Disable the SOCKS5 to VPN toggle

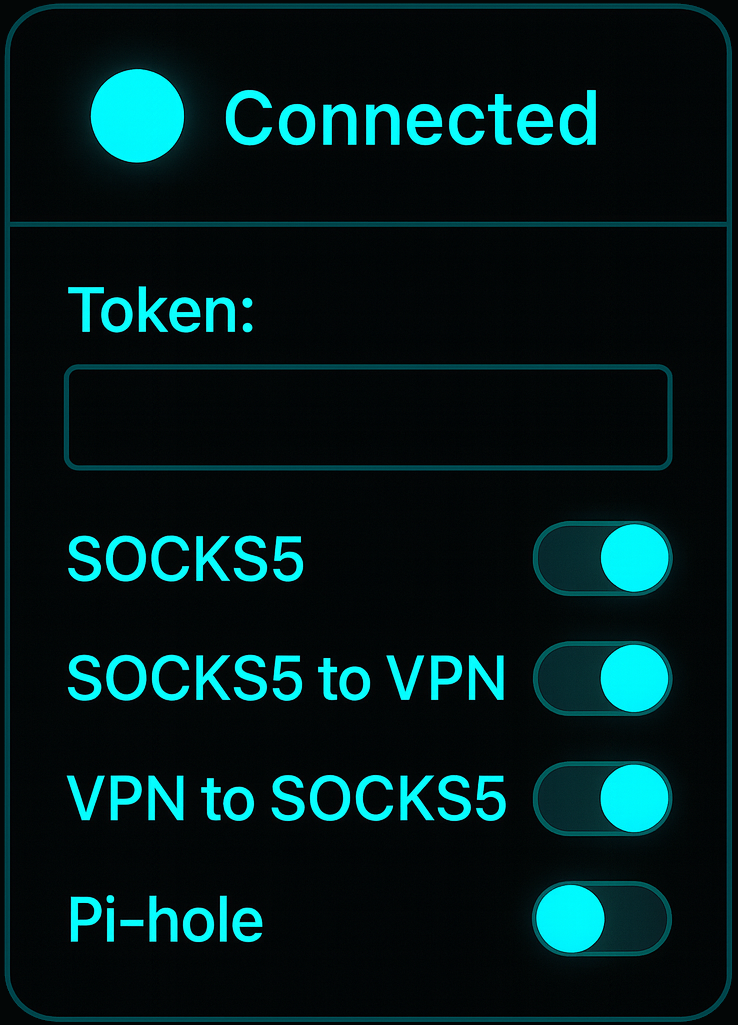pyautogui.click(x=602, y=678)
